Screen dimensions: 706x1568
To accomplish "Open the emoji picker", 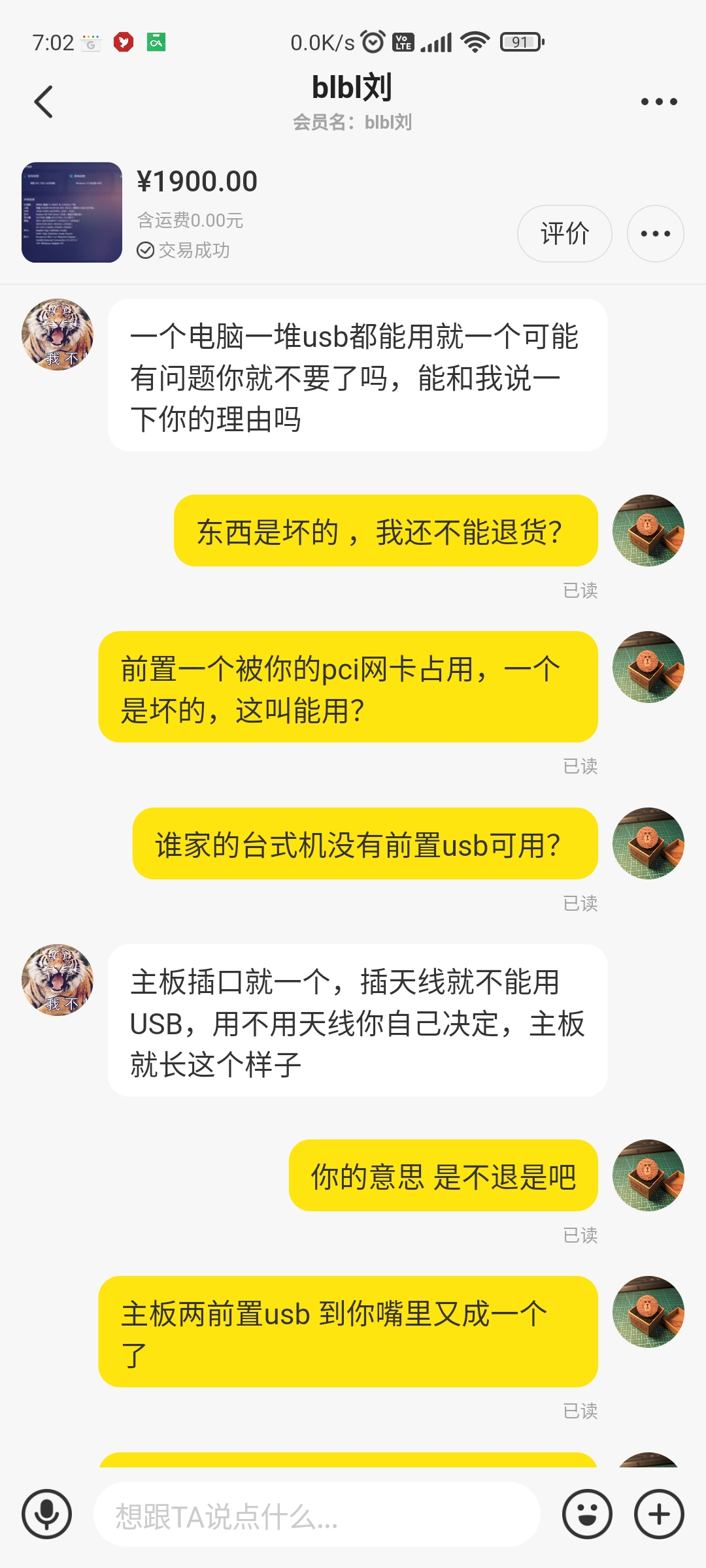I will tap(587, 1514).
